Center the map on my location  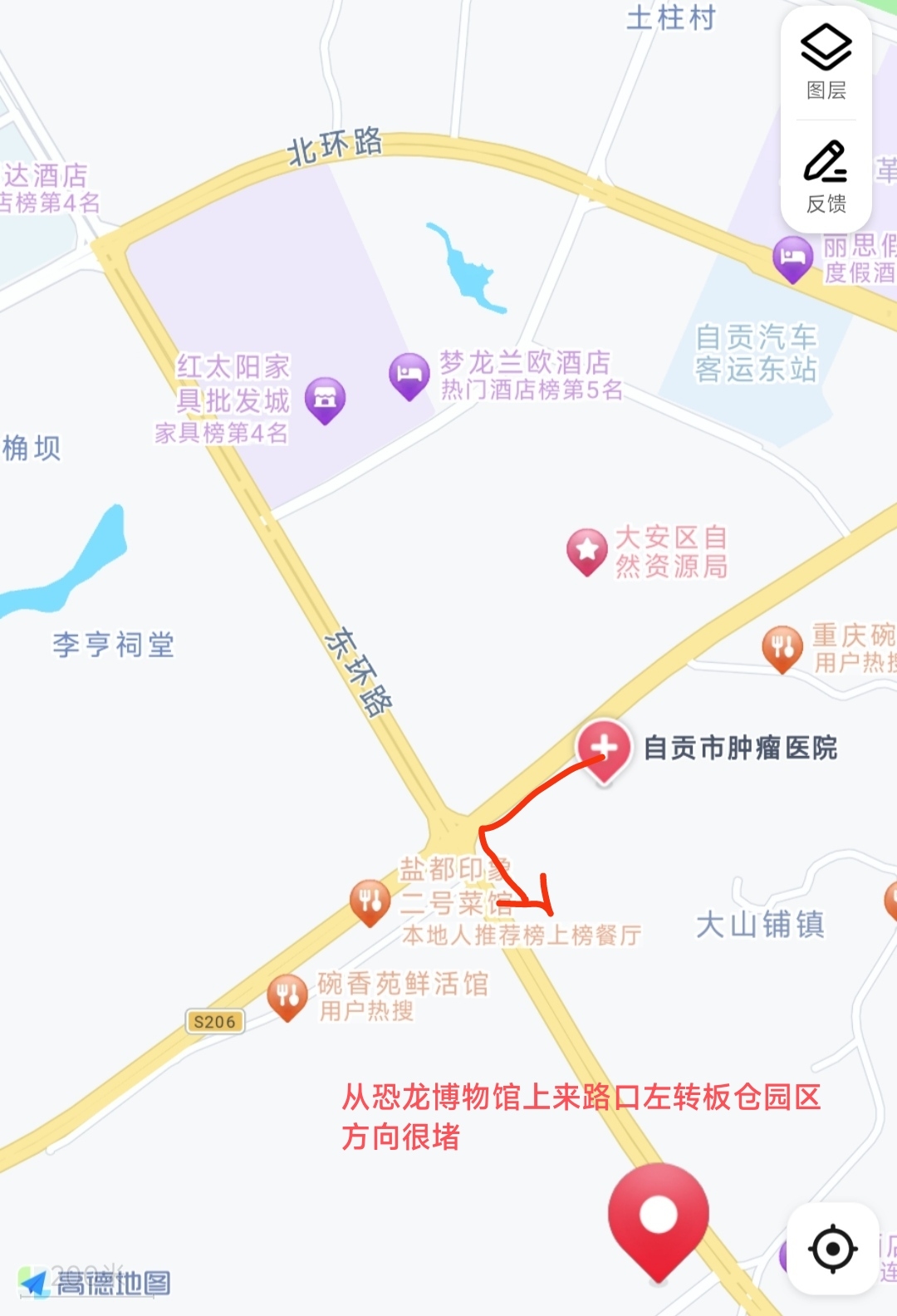click(832, 1248)
